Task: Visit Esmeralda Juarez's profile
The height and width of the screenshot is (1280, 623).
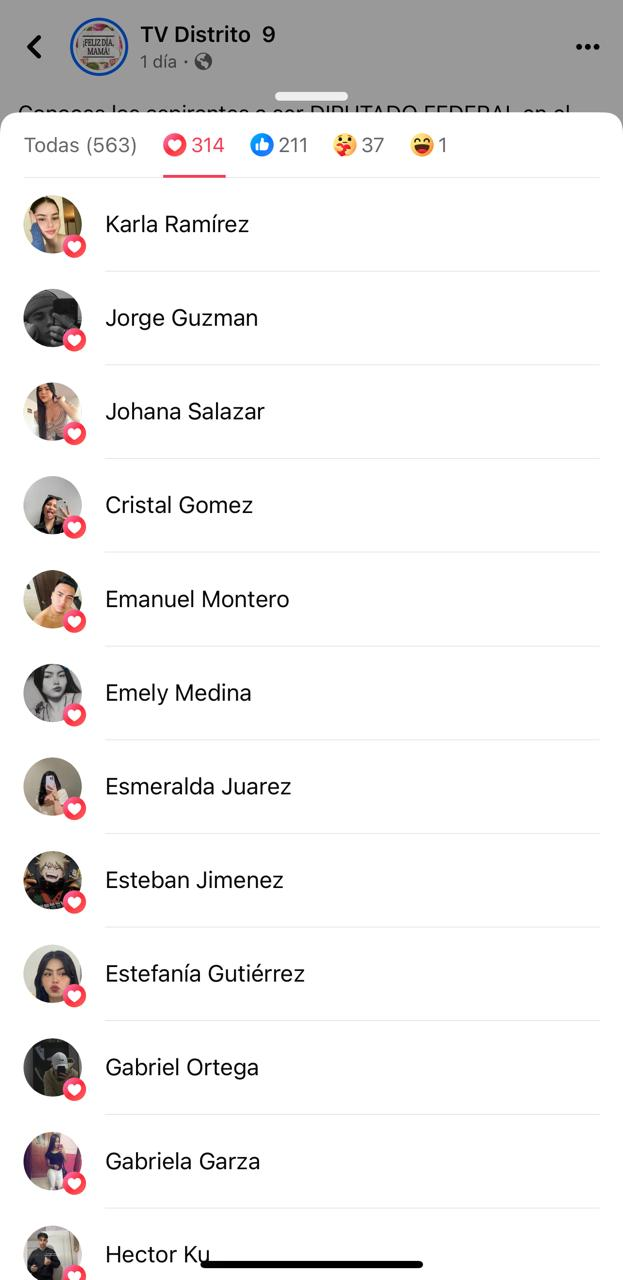Action: (198, 787)
